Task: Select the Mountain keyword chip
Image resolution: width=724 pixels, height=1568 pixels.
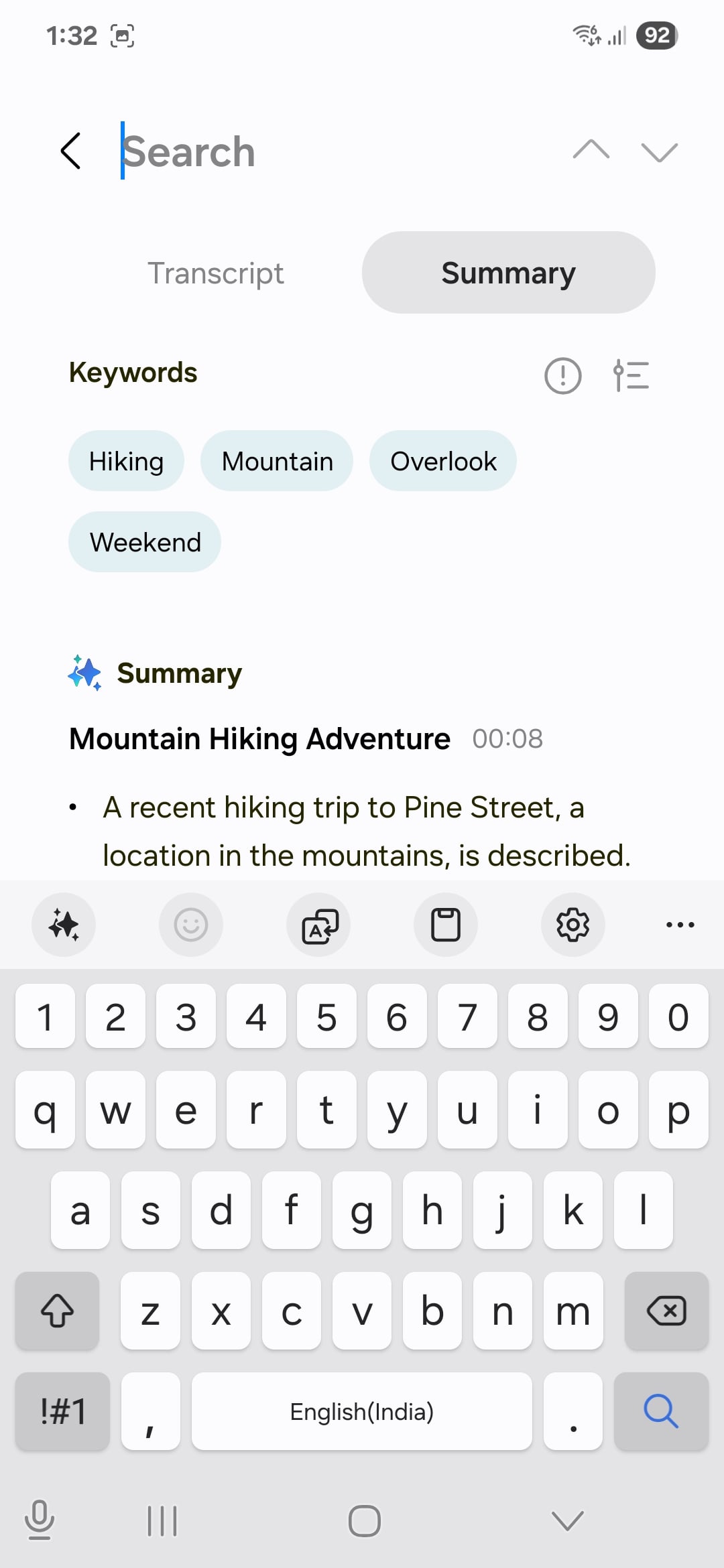Action: [x=277, y=461]
